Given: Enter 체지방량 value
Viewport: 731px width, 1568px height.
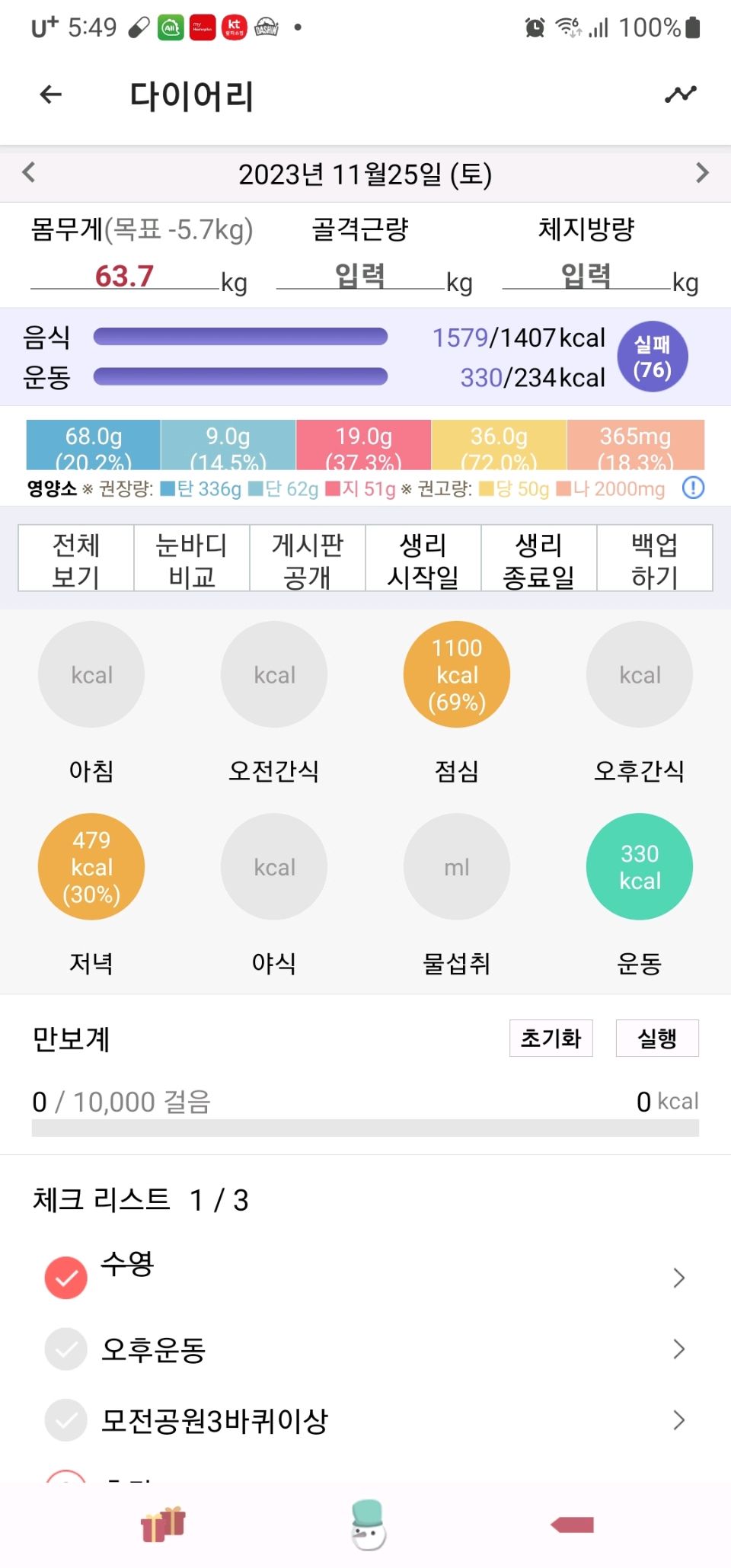Looking at the screenshot, I should [586, 276].
